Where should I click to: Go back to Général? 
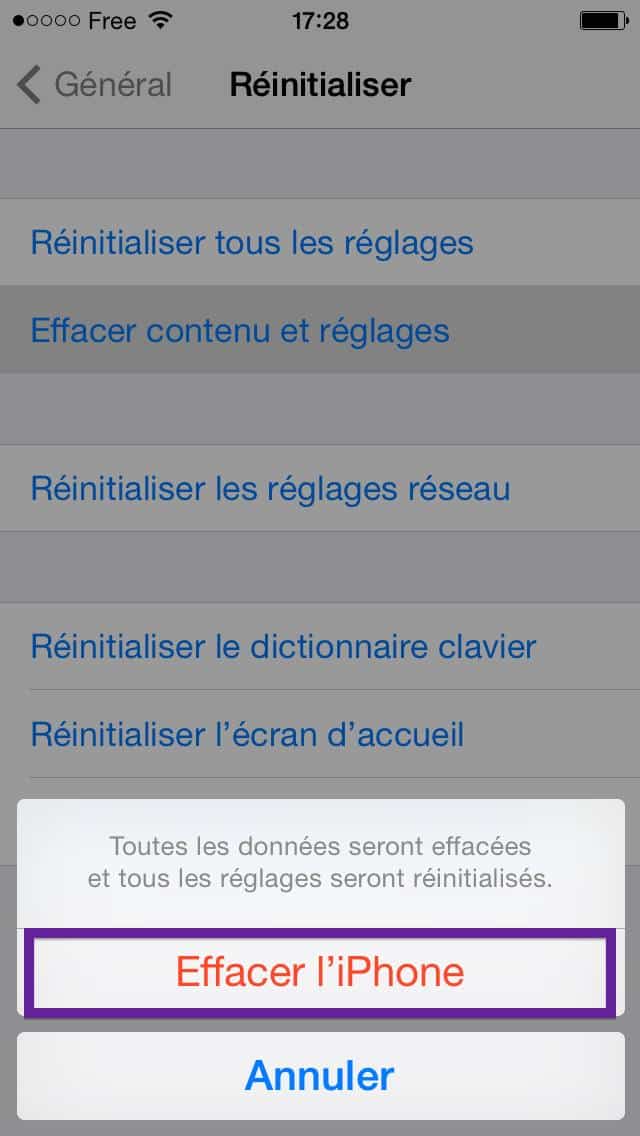click(94, 85)
